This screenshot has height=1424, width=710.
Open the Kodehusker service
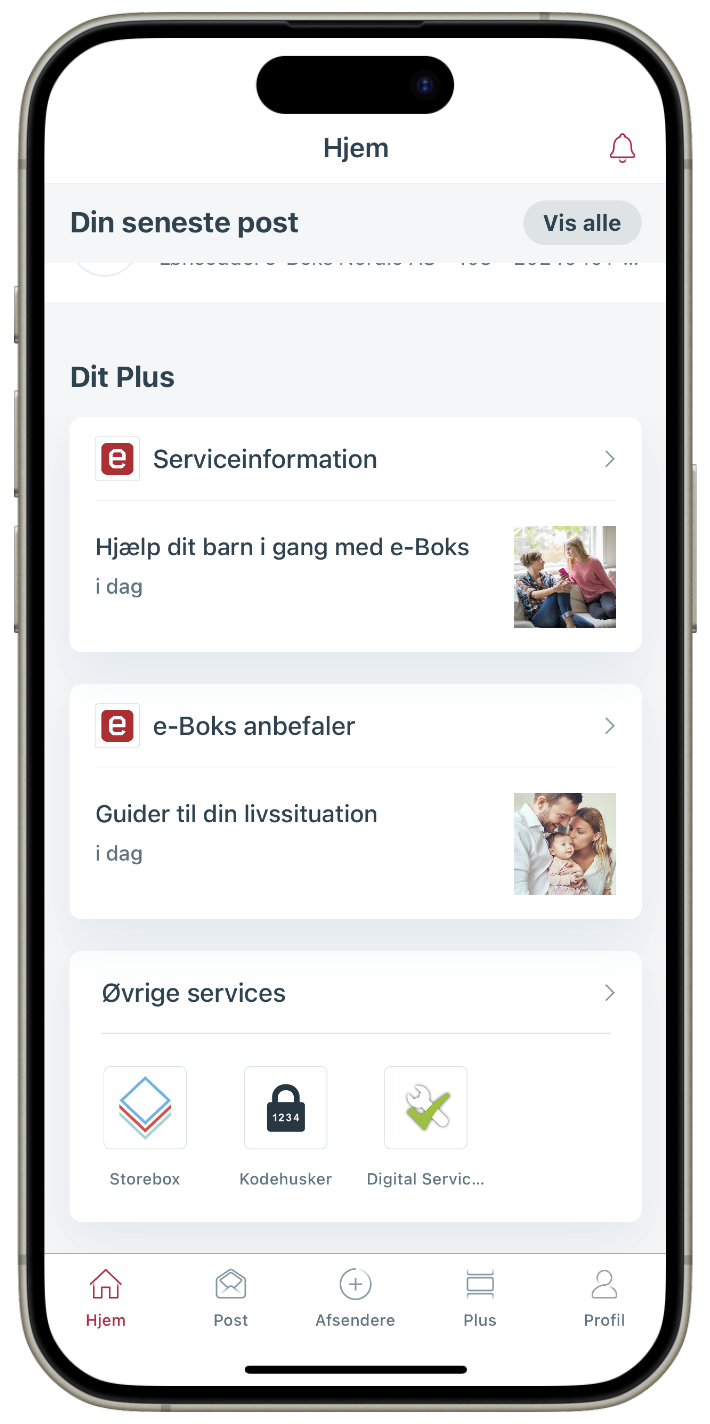point(286,1108)
